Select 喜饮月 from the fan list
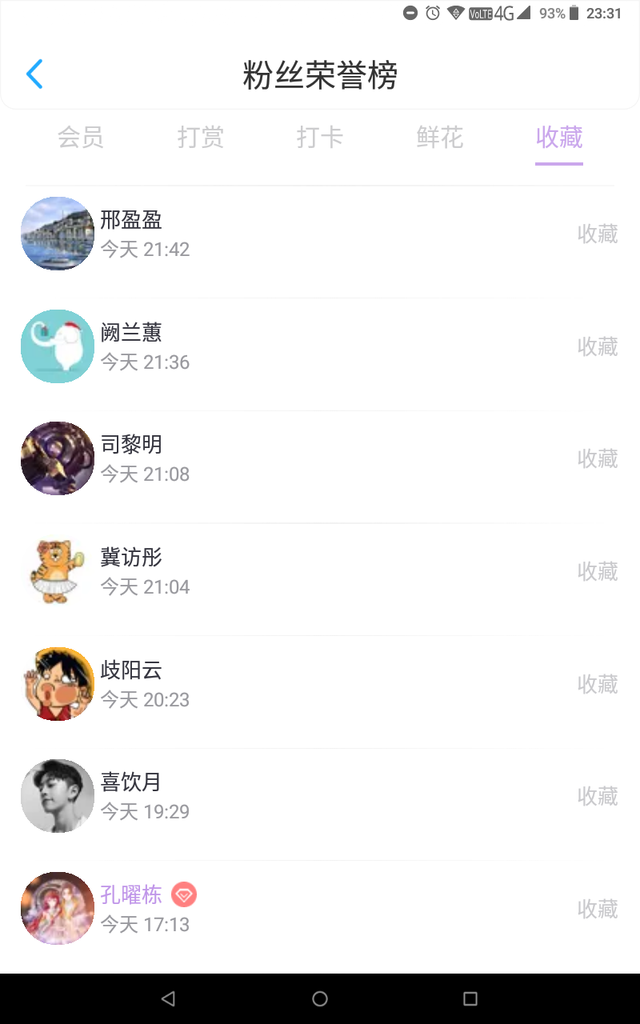 point(320,796)
